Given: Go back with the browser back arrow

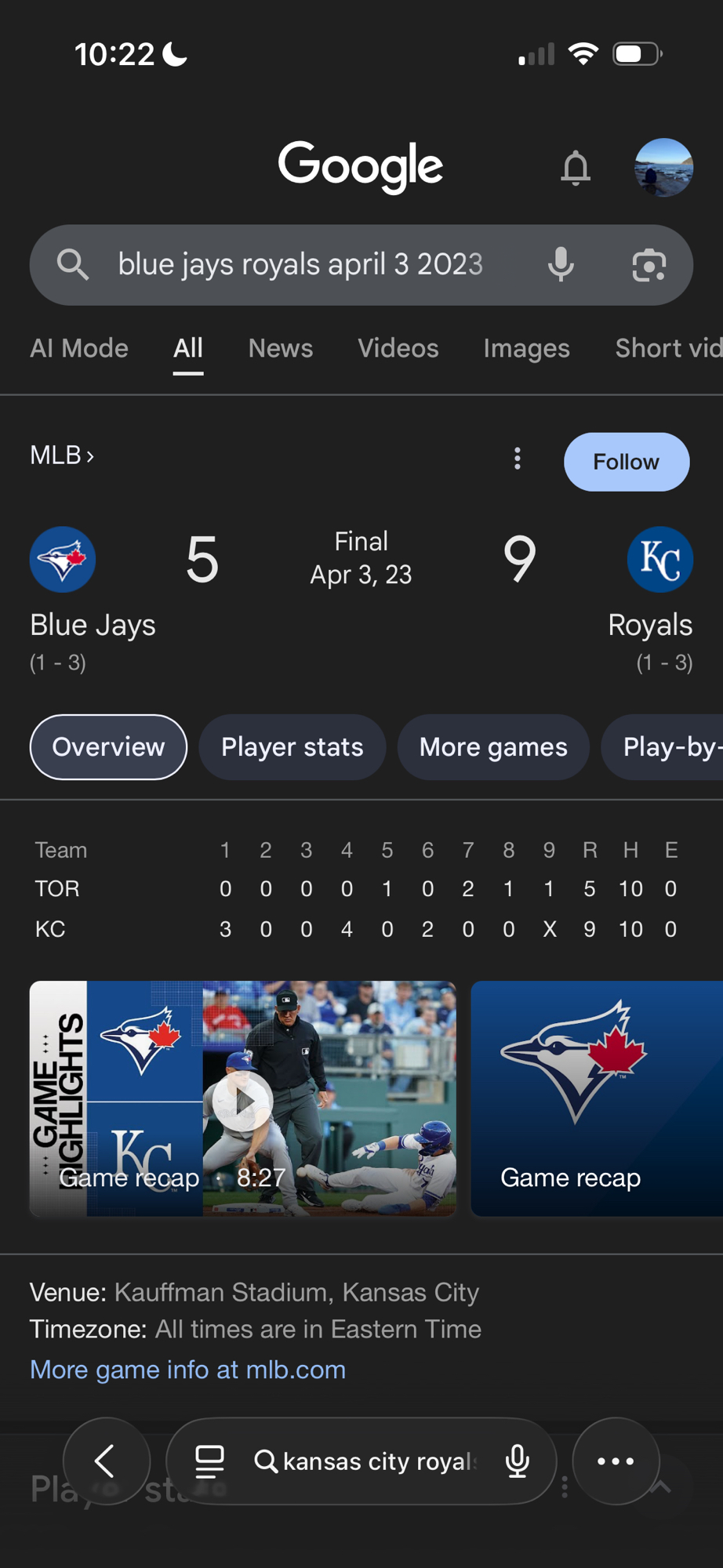Looking at the screenshot, I should pos(106,1461).
